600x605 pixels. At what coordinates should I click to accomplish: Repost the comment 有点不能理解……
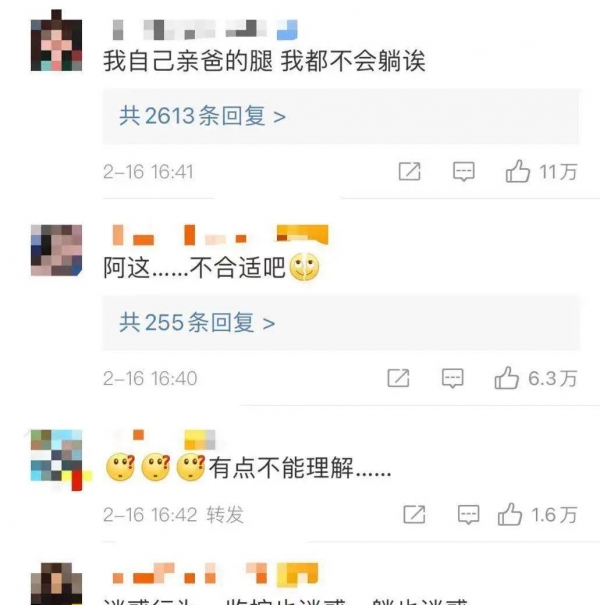[414, 515]
